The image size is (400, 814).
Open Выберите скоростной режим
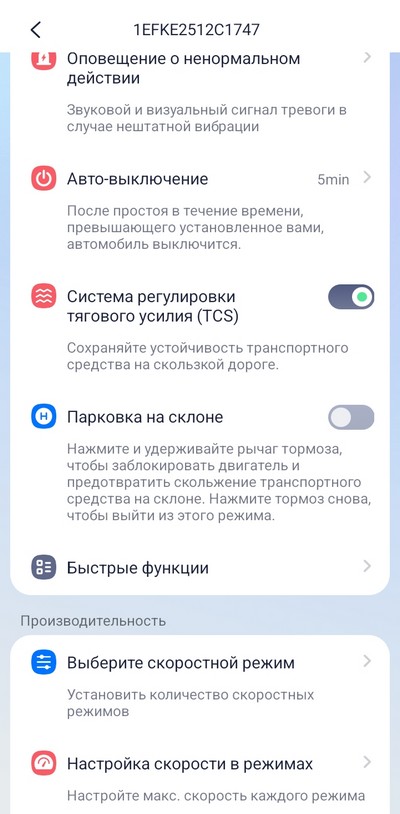click(200, 685)
